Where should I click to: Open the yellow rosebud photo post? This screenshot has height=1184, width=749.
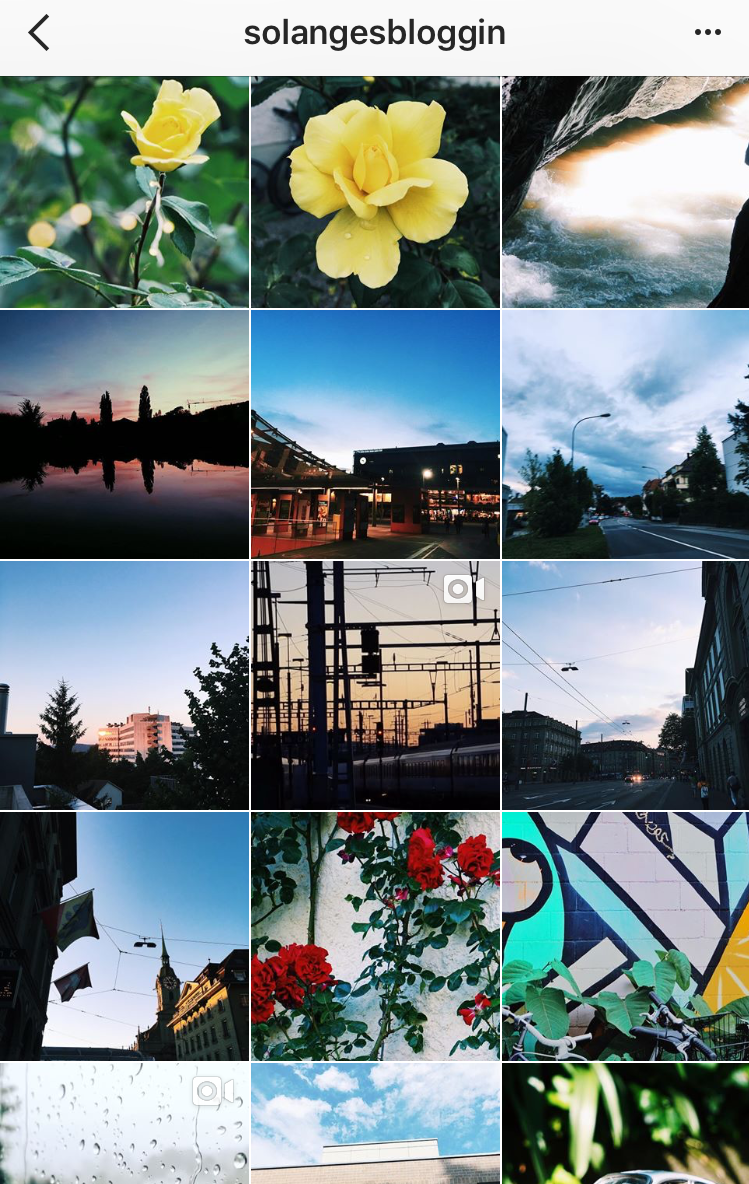(124, 192)
